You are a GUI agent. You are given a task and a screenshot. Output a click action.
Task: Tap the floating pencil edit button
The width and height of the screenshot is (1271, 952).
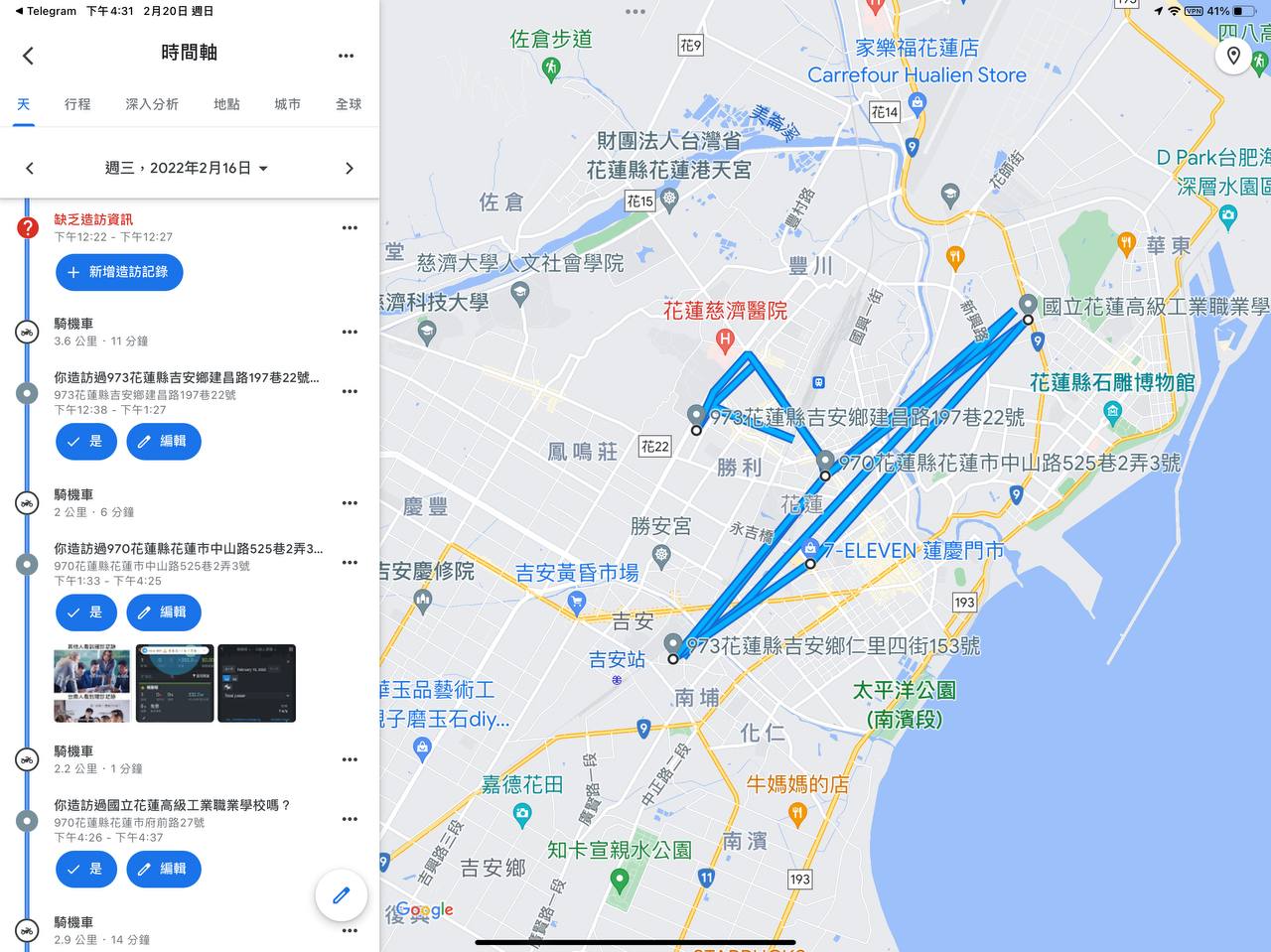pos(341,895)
